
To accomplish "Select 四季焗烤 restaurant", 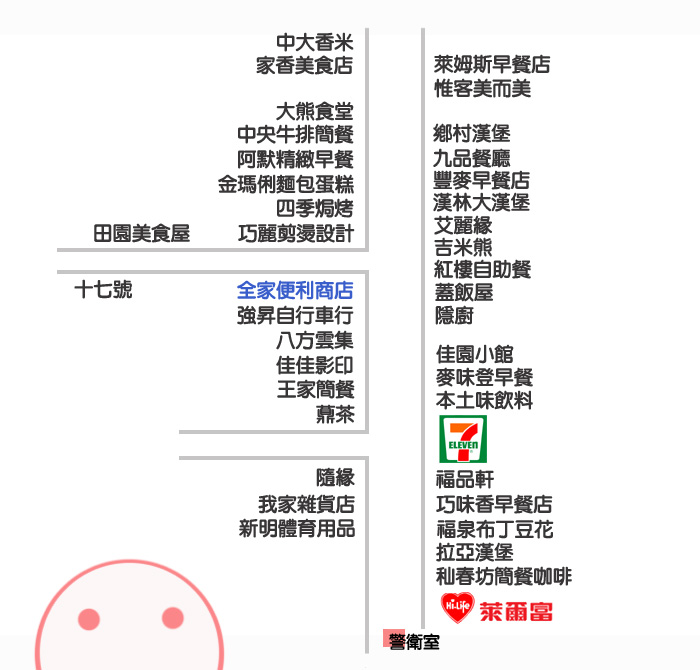I will click(x=315, y=208).
